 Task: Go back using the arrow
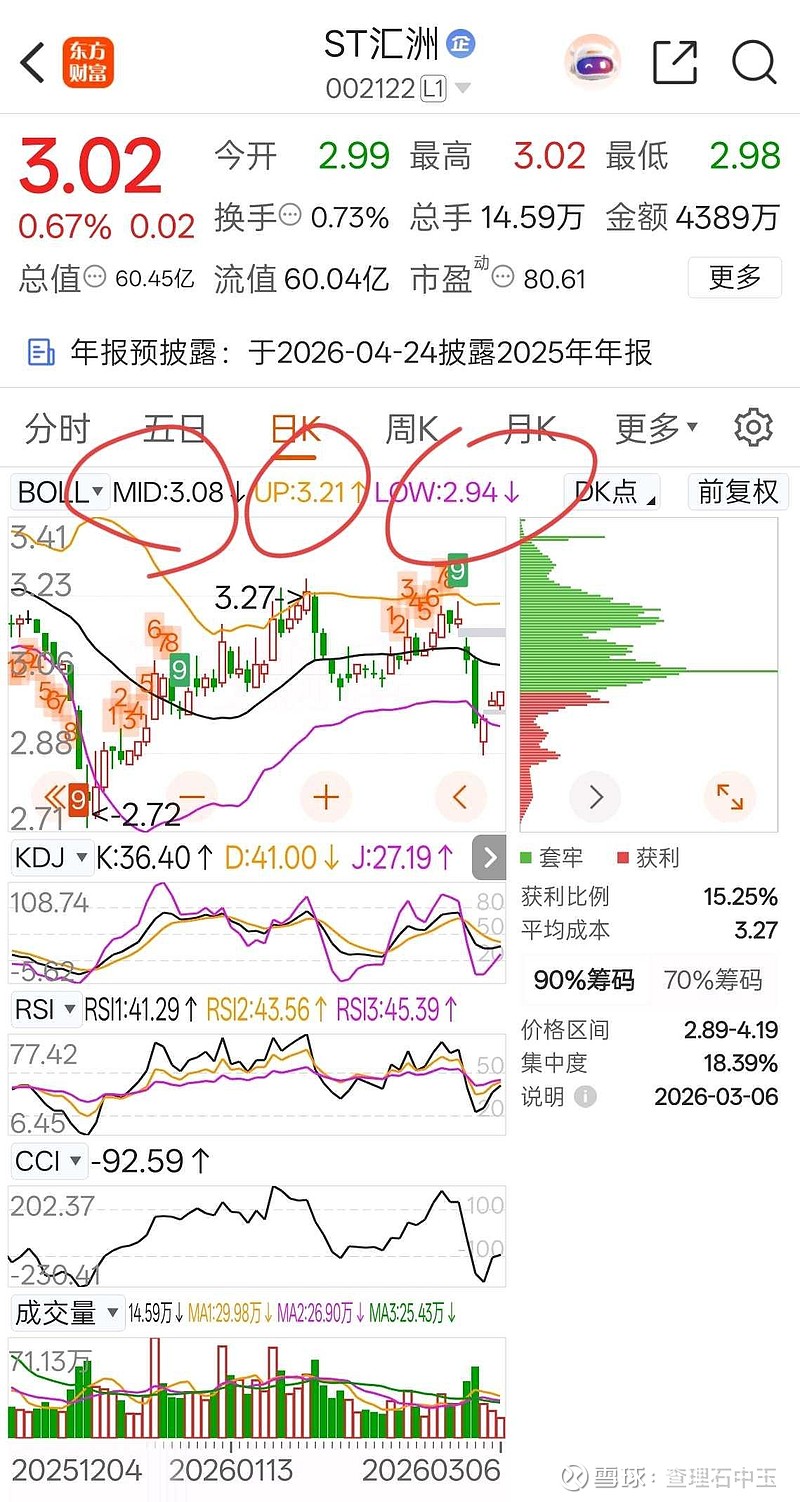[33, 62]
